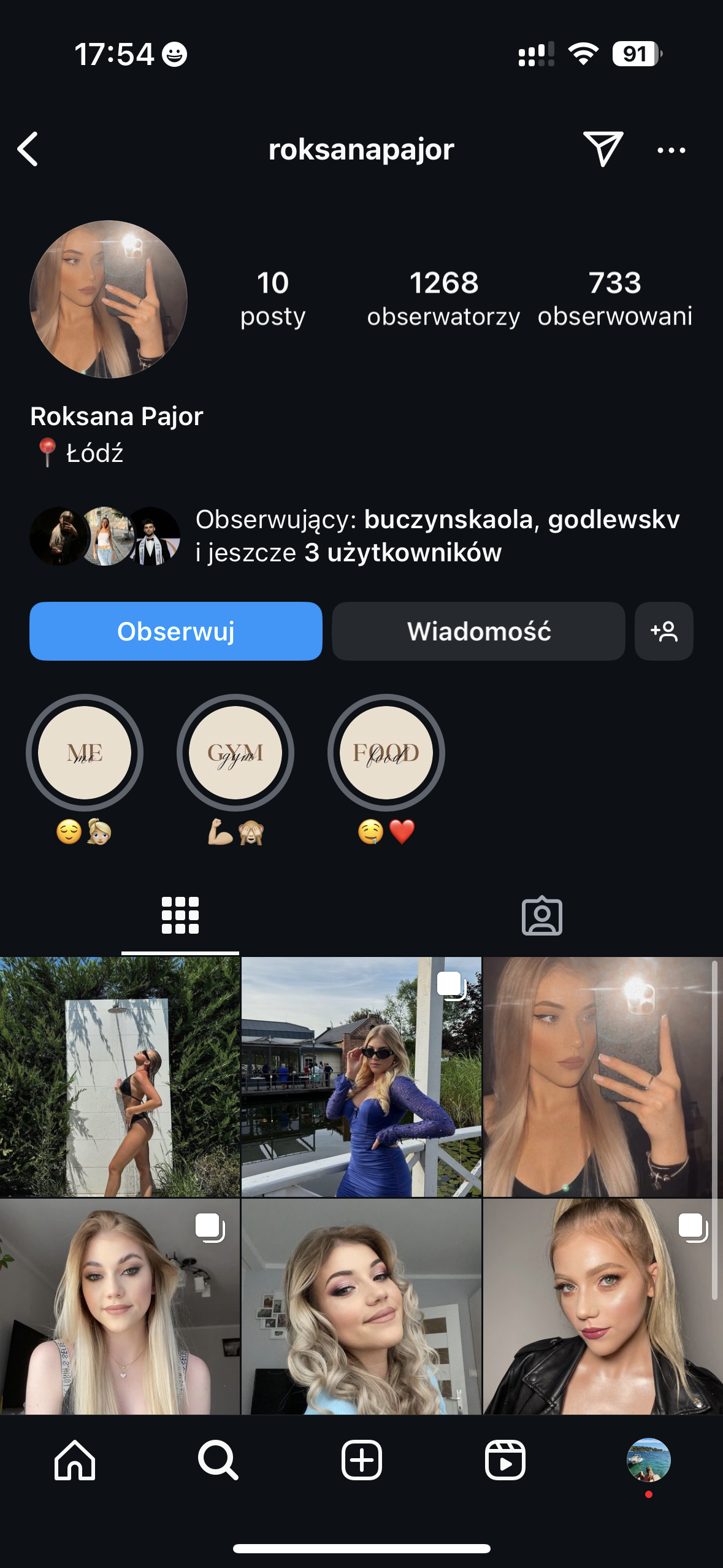Open the GYM story highlight

click(x=235, y=753)
